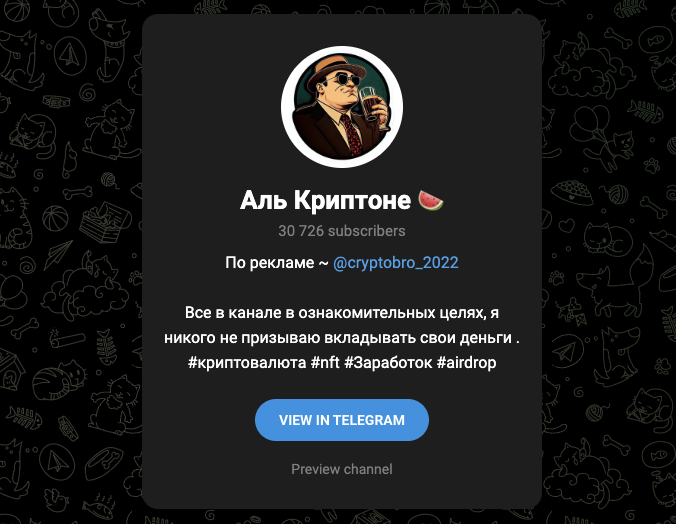Tap the View in Telegram button

click(342, 420)
